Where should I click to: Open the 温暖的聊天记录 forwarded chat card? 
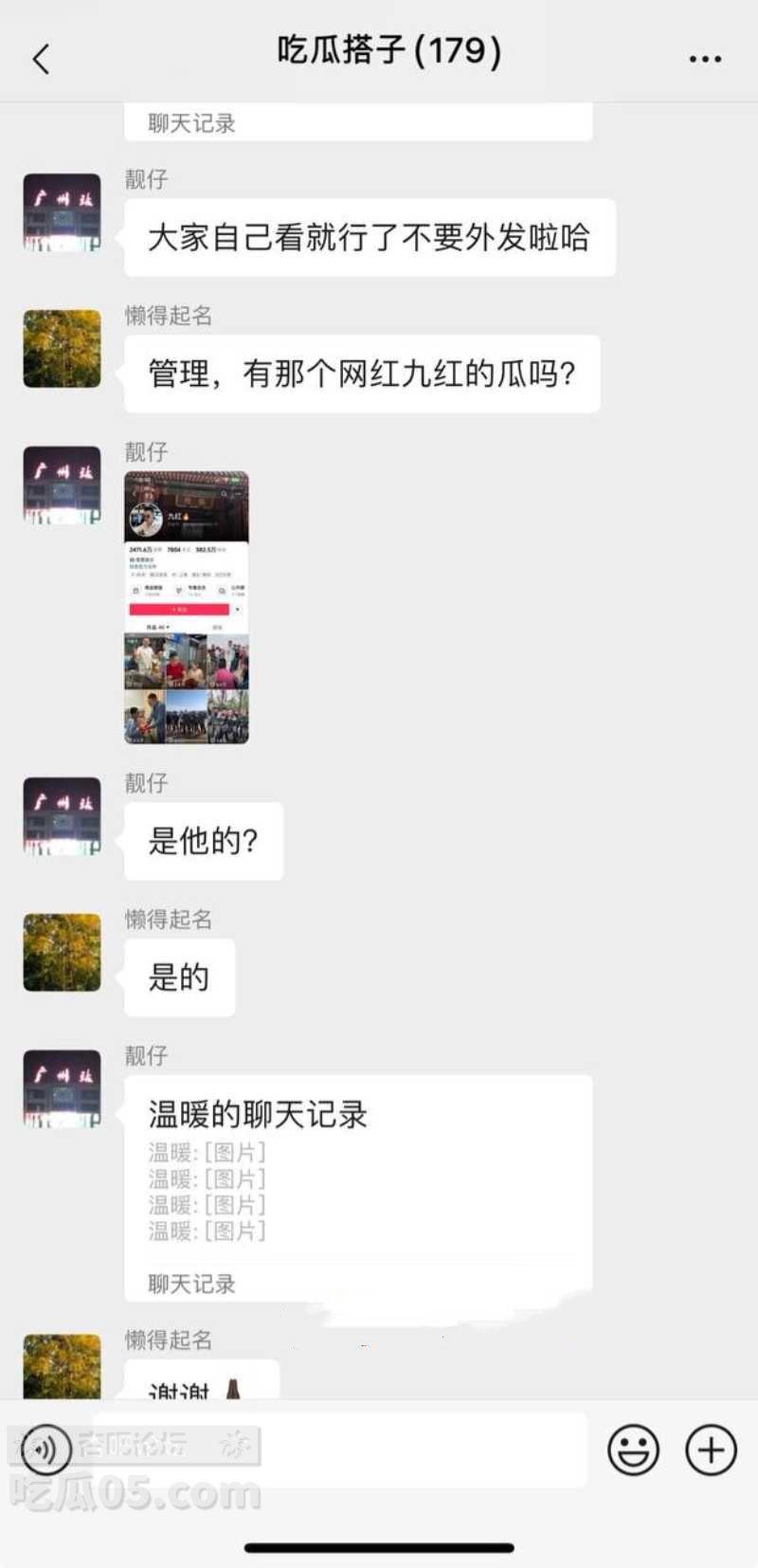point(358,1187)
